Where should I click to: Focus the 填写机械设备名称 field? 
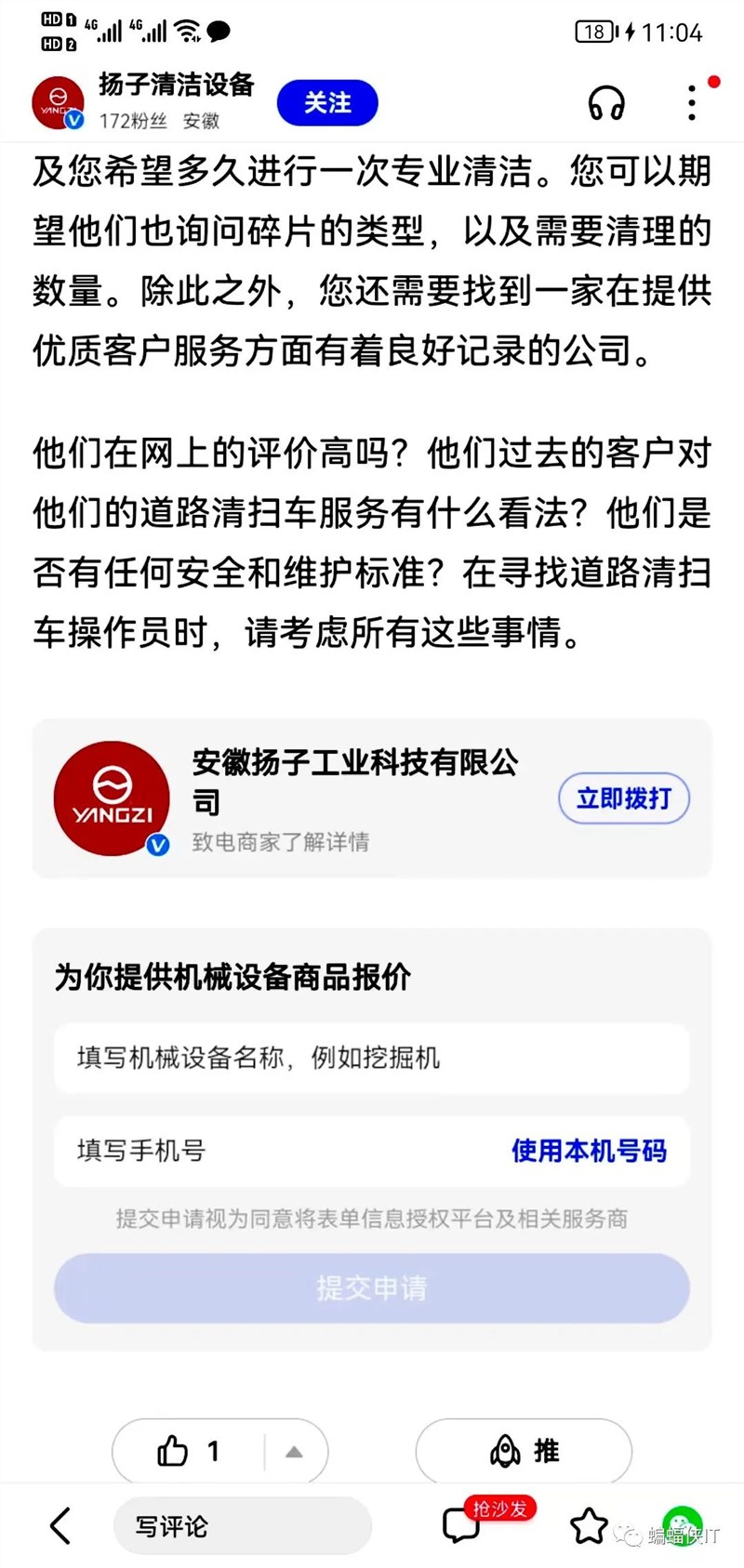[x=370, y=1058]
